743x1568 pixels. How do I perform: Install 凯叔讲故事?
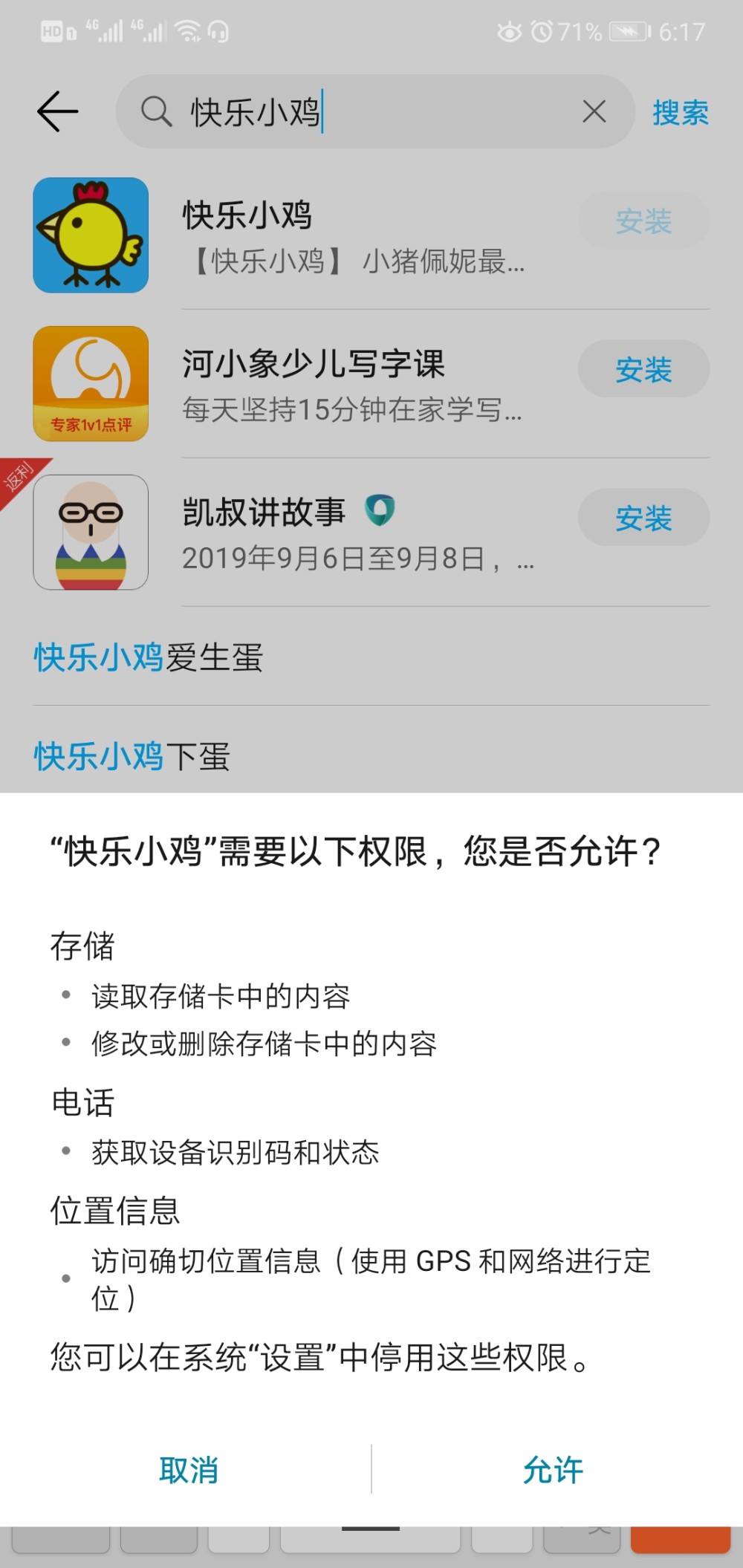(x=643, y=518)
